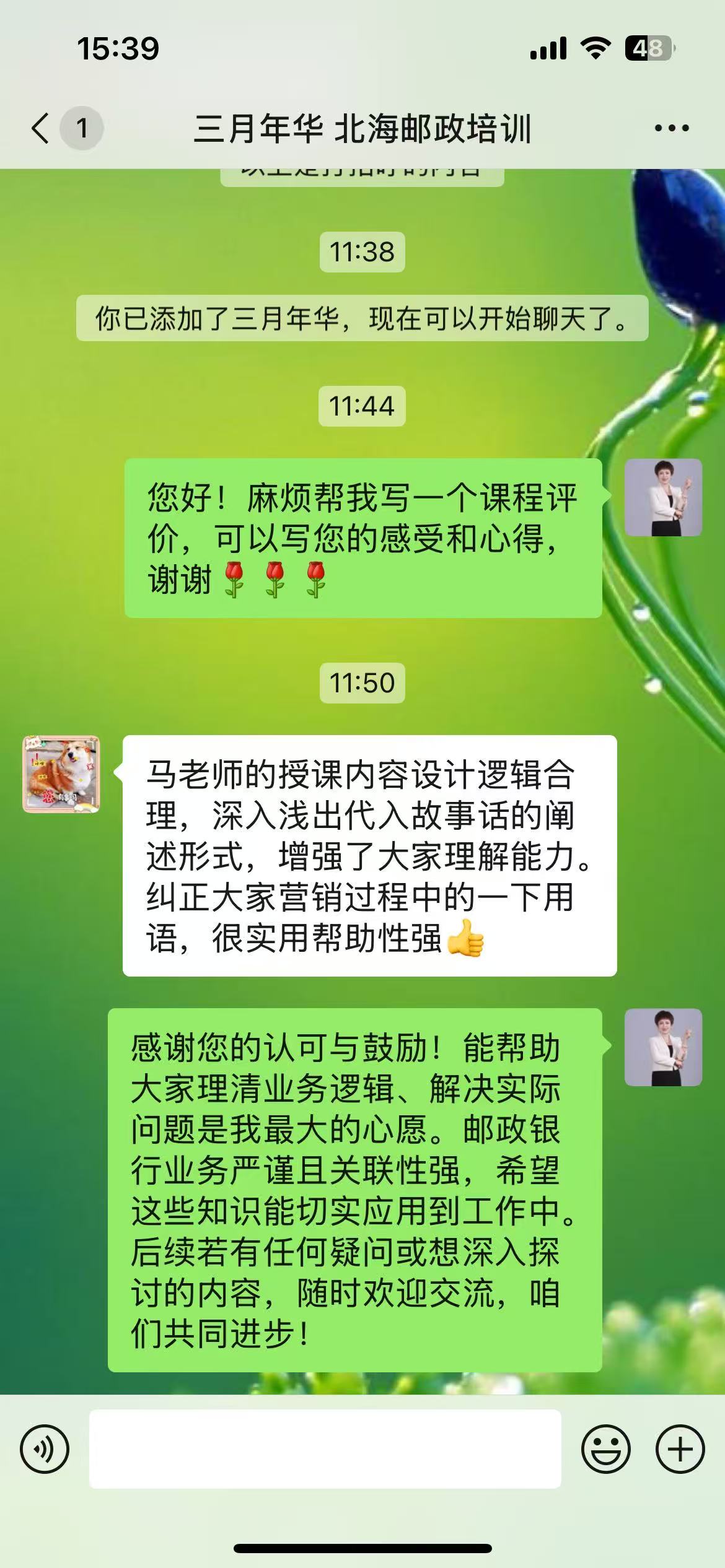Open the corgi avatar contact profile
Screen dimensions: 725x1568
[x=61, y=774]
